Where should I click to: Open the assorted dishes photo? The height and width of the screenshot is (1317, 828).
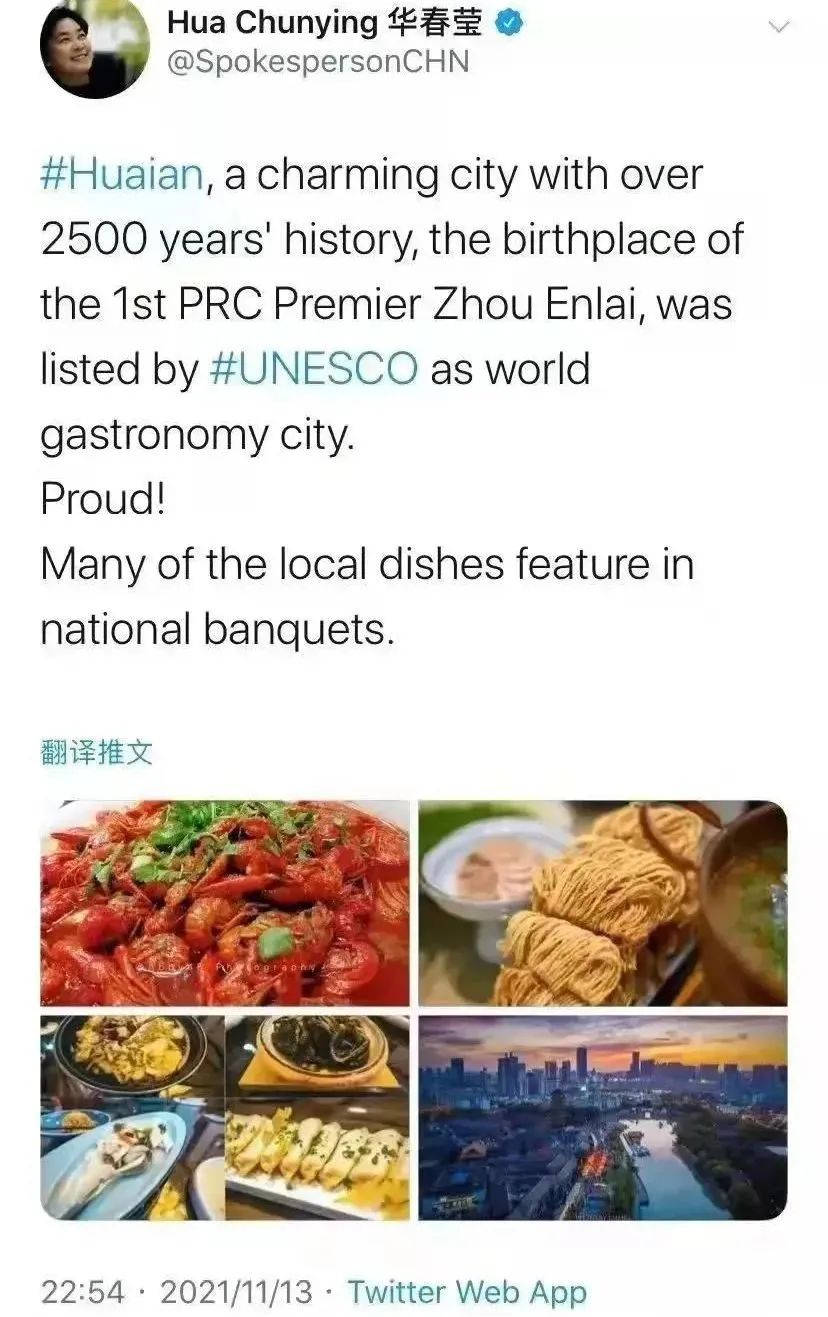225,1117
